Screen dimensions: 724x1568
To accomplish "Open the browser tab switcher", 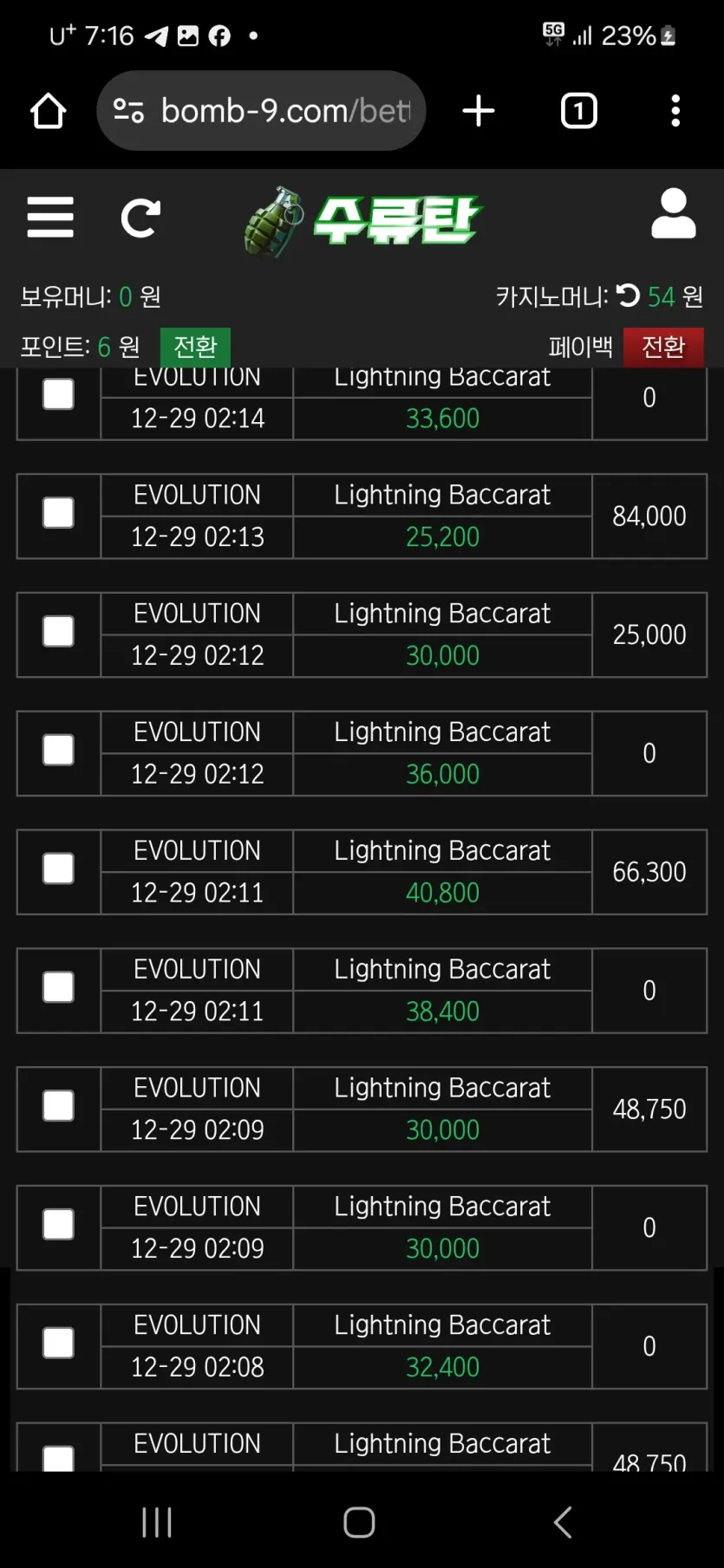I will click(x=579, y=111).
